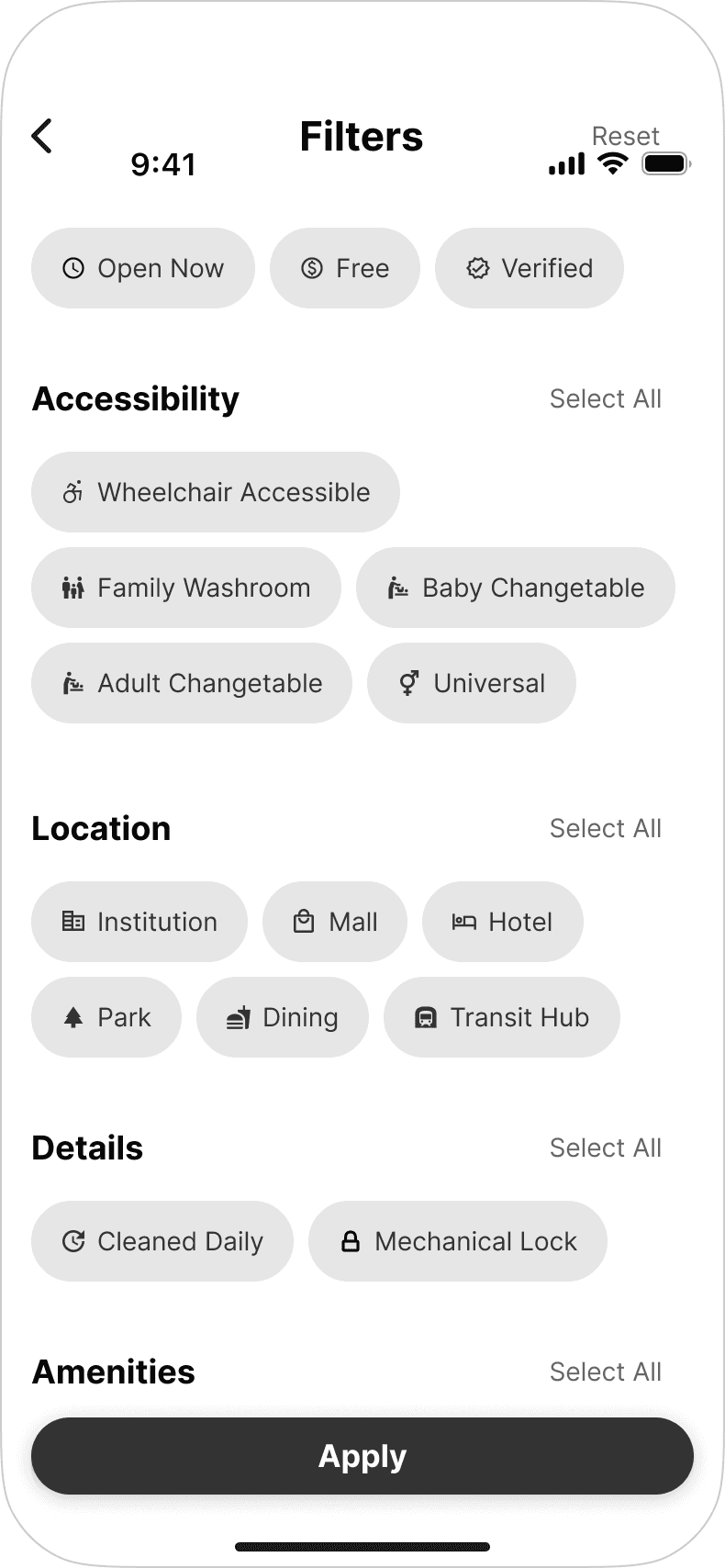Image resolution: width=725 pixels, height=1568 pixels.
Task: Enable the Adult Changetable filter
Action: tap(192, 683)
